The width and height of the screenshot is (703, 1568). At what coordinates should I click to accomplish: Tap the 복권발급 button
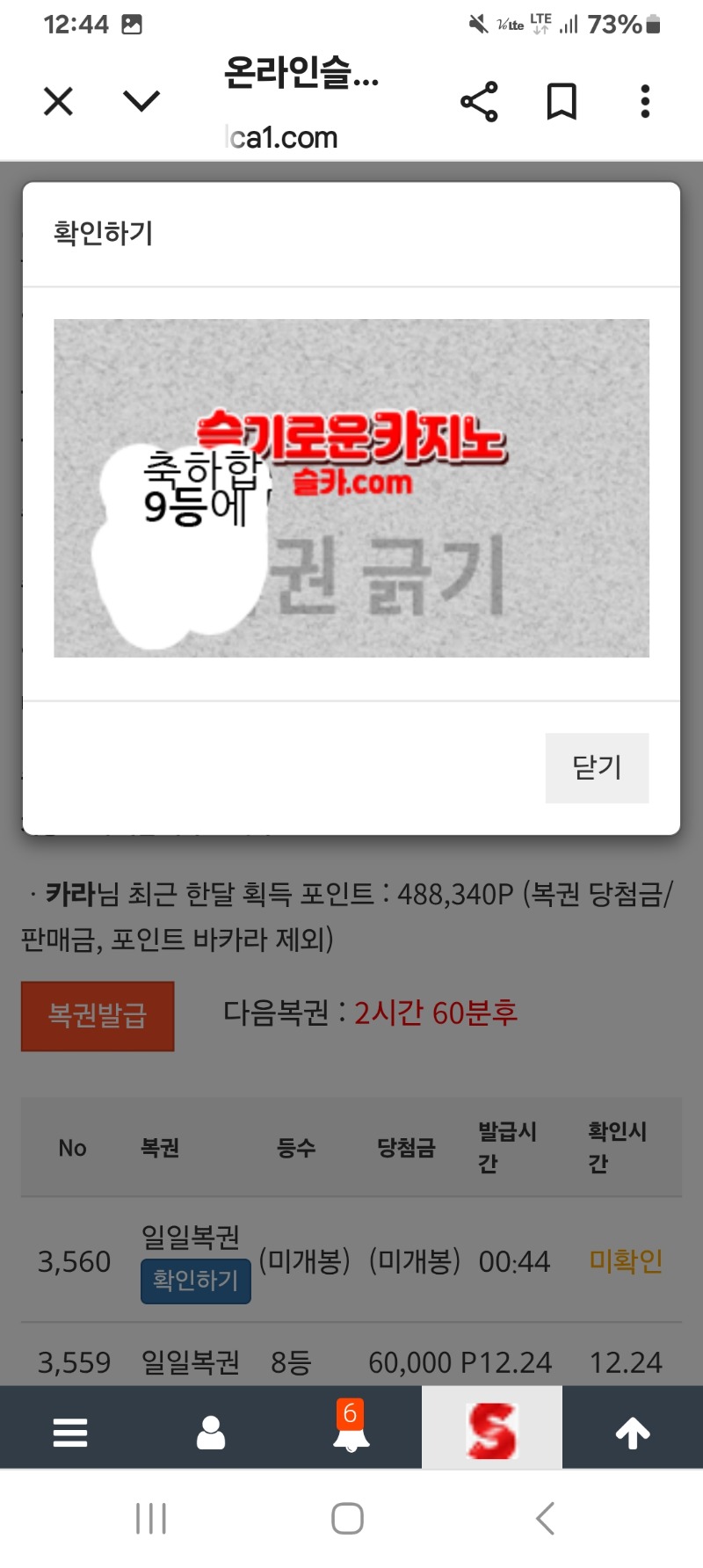[98, 1016]
